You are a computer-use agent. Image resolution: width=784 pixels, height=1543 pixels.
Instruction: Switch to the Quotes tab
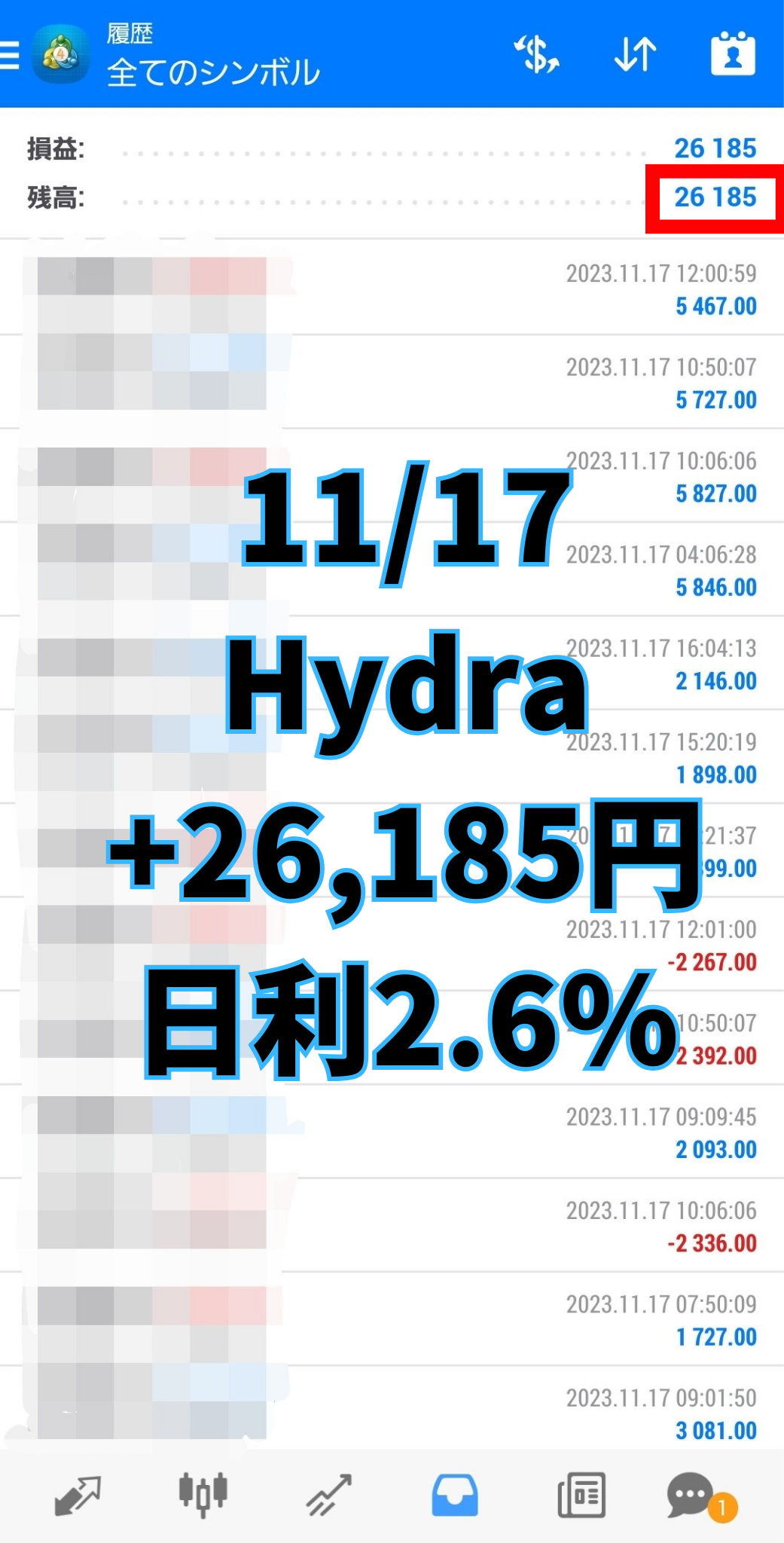[78, 1495]
